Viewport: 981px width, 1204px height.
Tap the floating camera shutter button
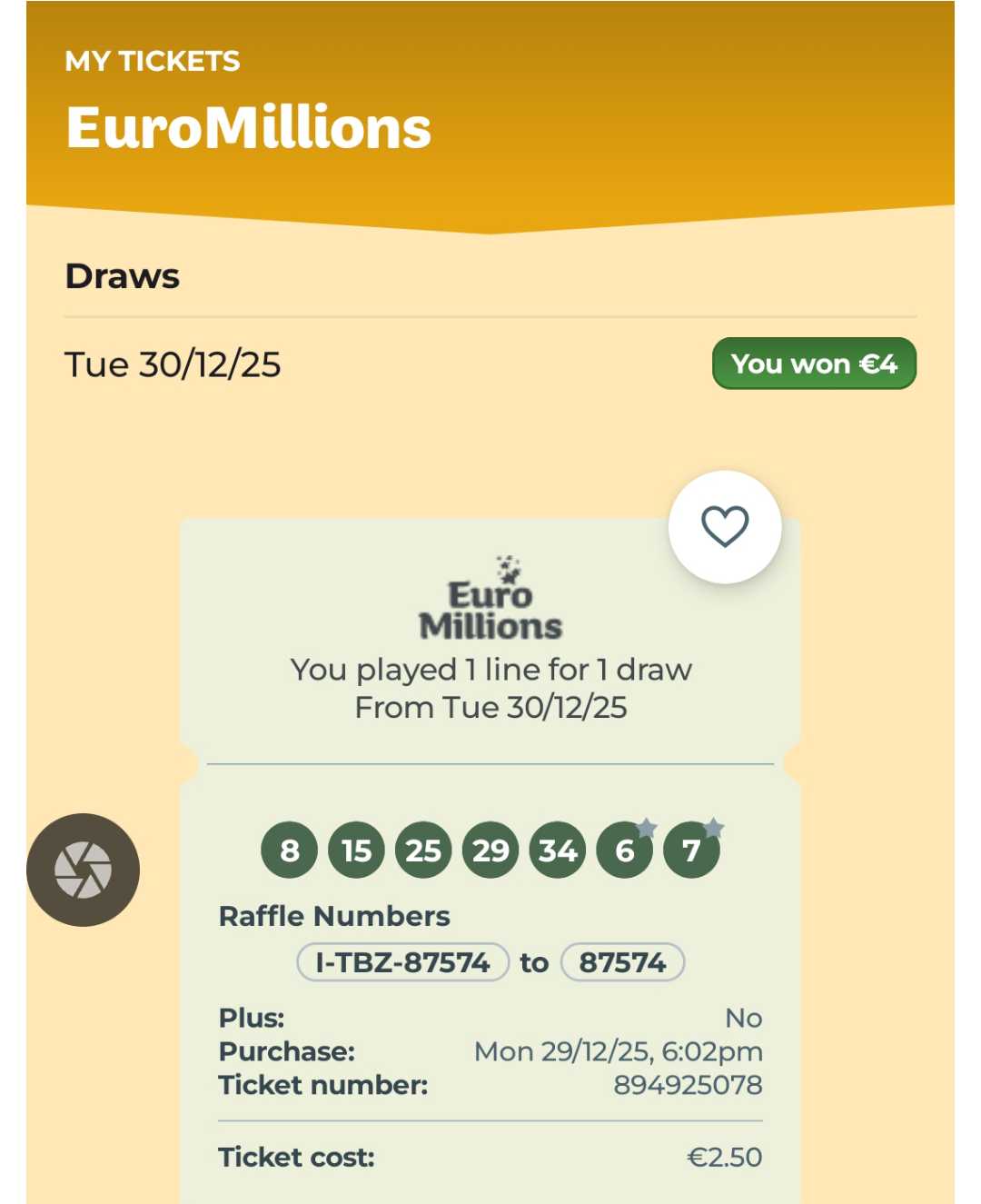click(83, 870)
